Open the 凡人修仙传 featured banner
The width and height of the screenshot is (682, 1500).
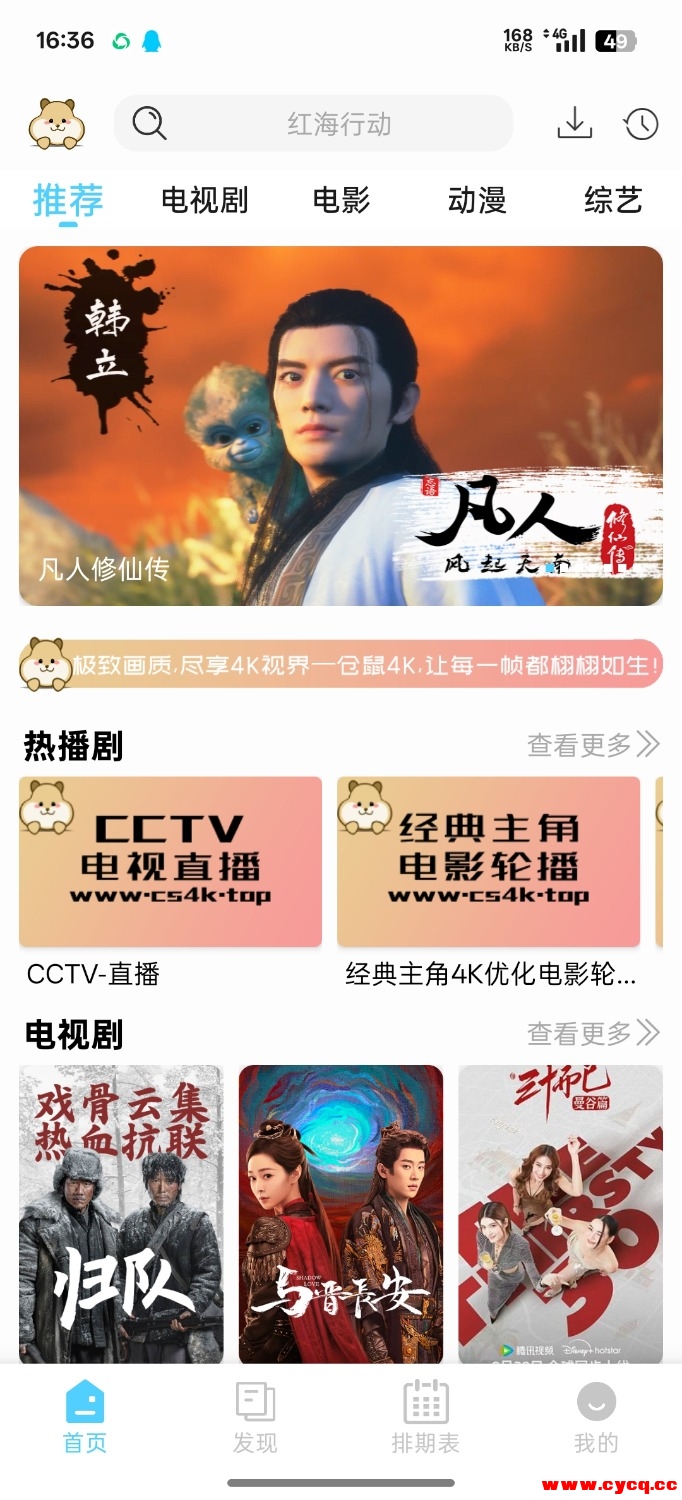pyautogui.click(x=341, y=426)
